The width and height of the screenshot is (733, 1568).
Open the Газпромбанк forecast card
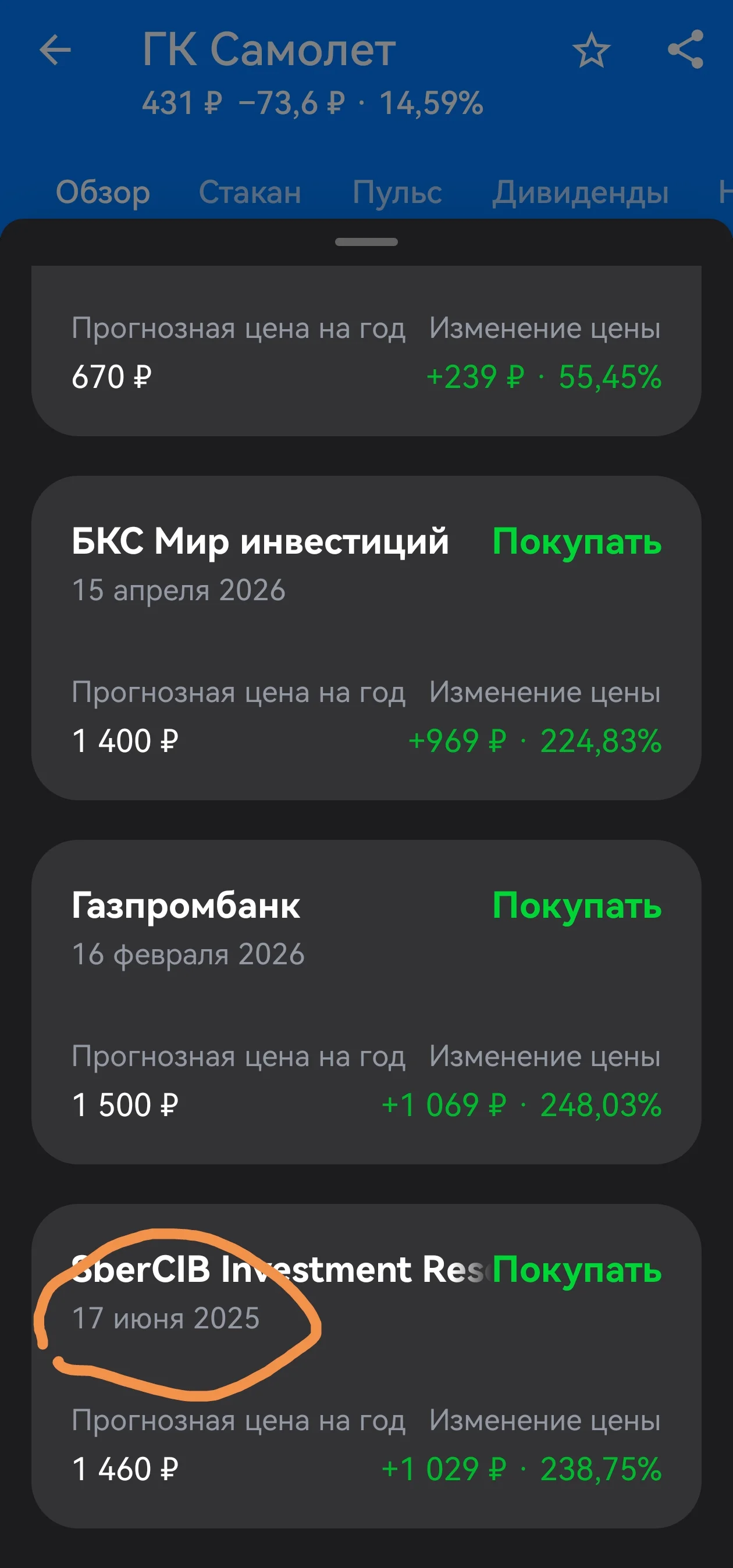pos(366,1002)
